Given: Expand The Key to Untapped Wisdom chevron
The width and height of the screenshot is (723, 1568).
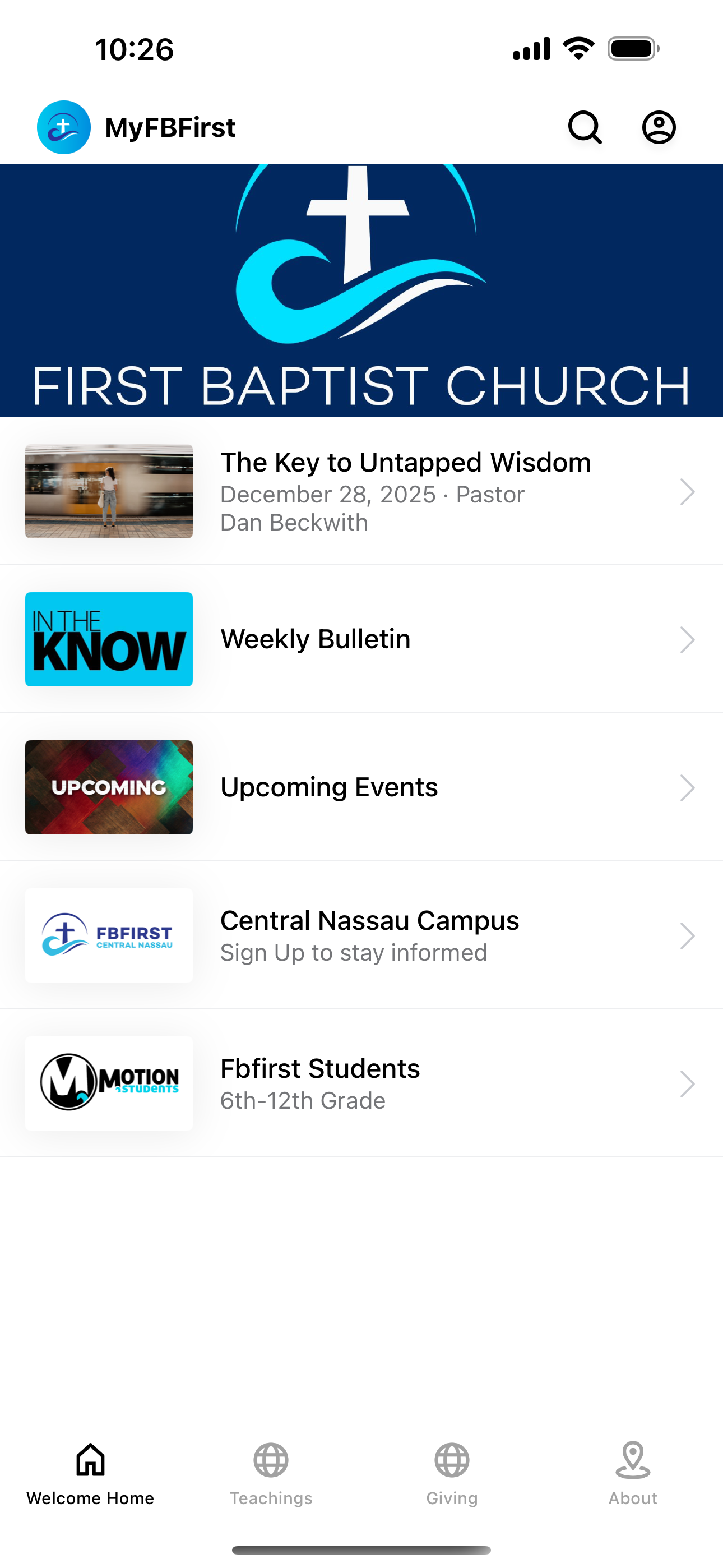Looking at the screenshot, I should (x=687, y=491).
